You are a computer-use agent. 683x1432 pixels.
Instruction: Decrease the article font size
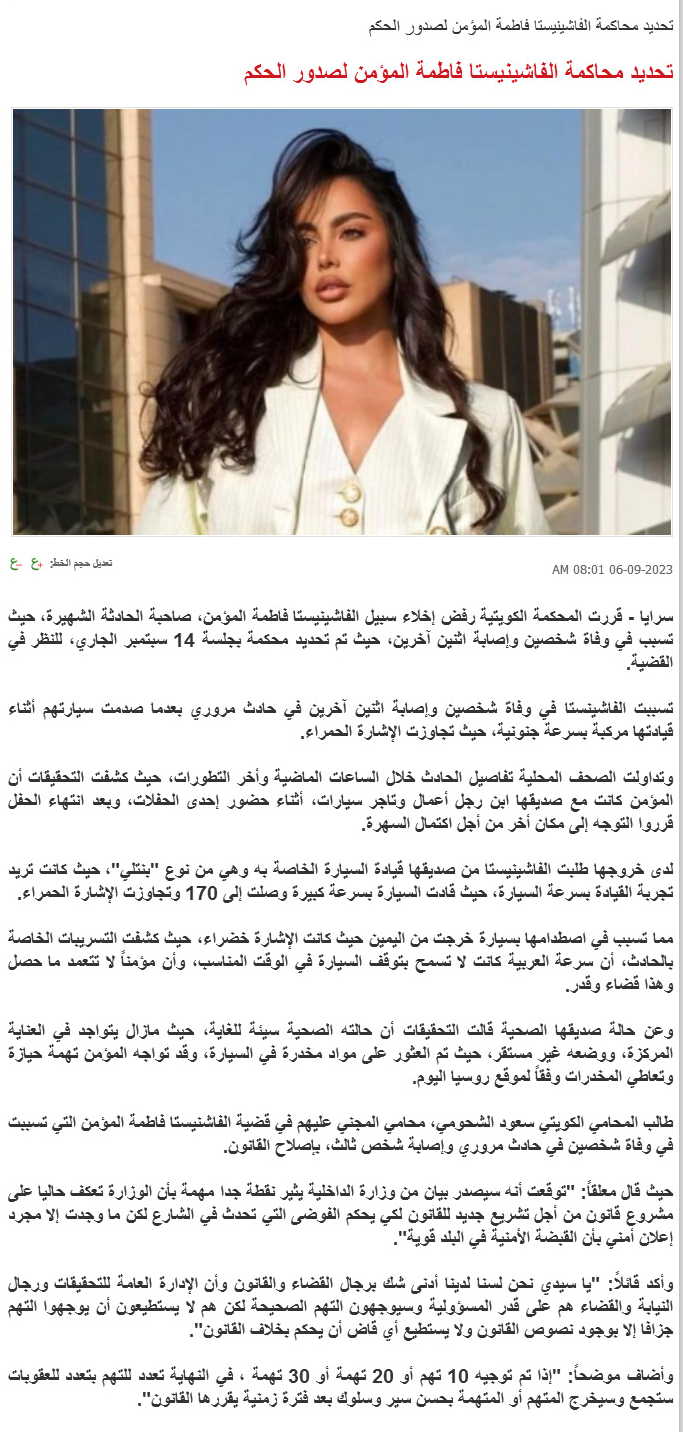point(16,564)
